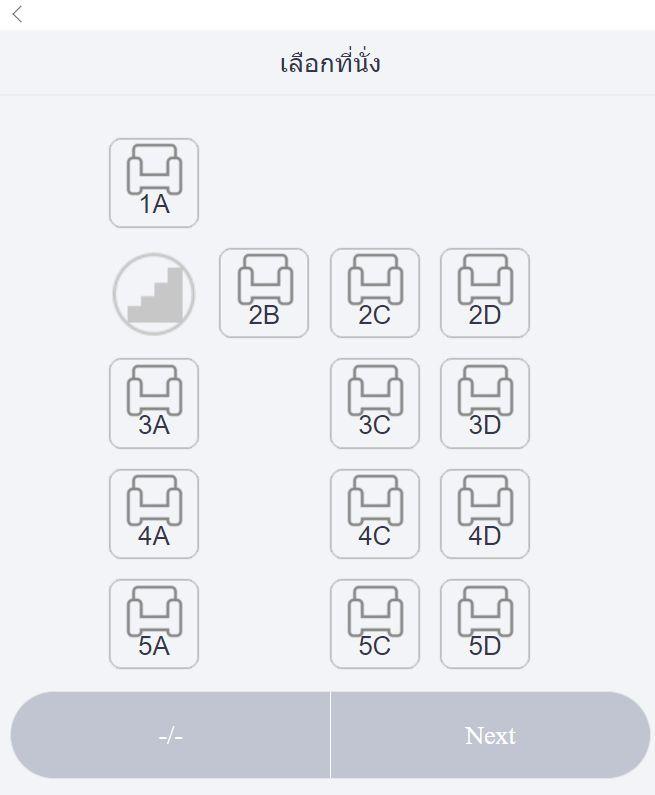Pick seat 2D

click(x=485, y=293)
